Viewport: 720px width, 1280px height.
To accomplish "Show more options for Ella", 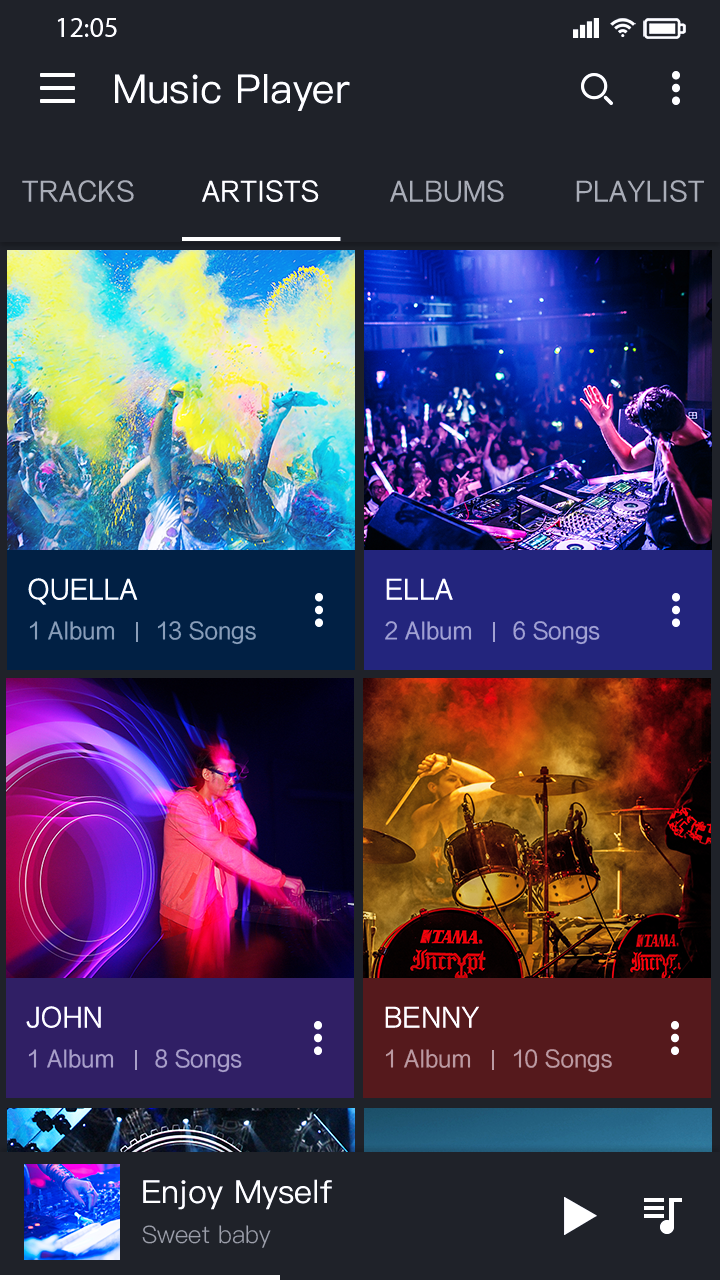I will coord(676,610).
